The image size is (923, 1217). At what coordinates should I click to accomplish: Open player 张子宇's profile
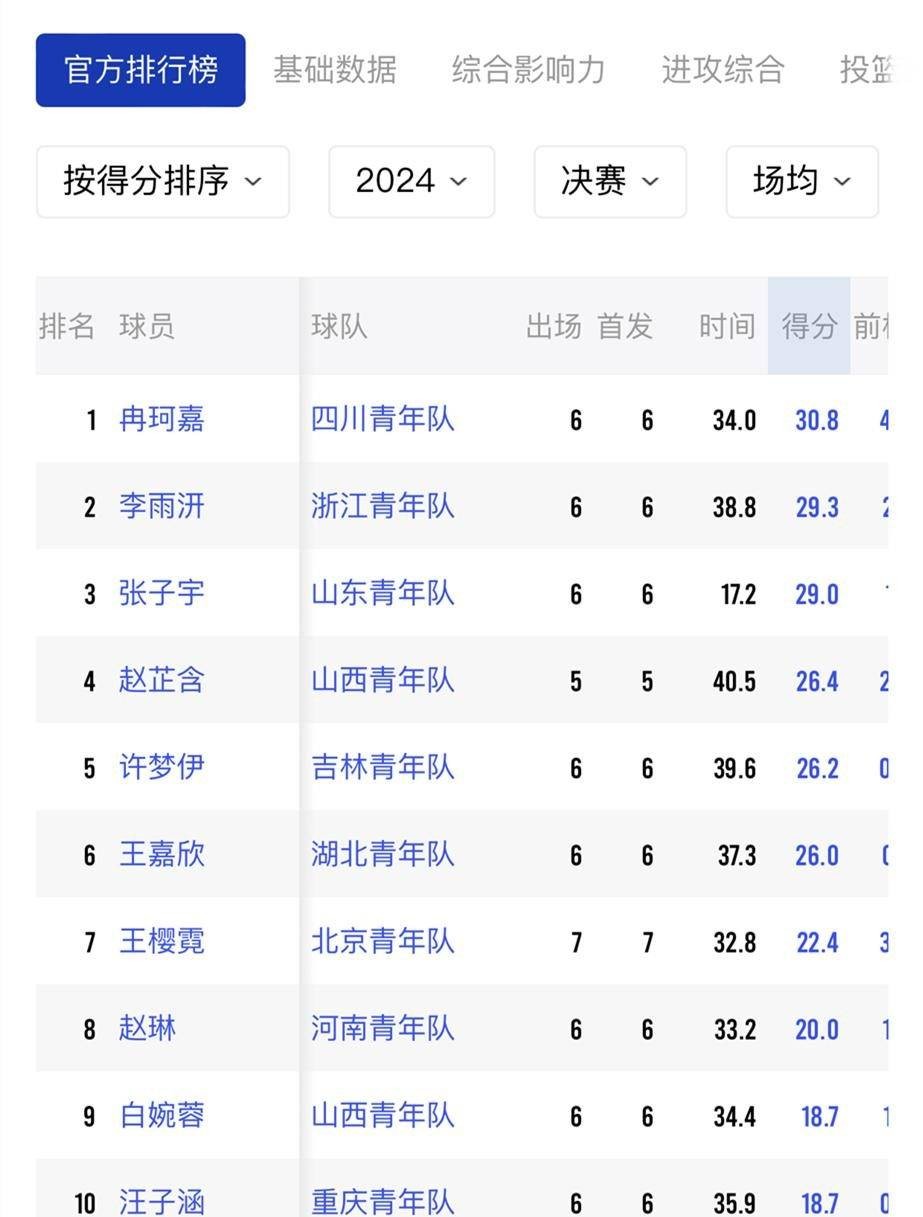[x=161, y=593]
